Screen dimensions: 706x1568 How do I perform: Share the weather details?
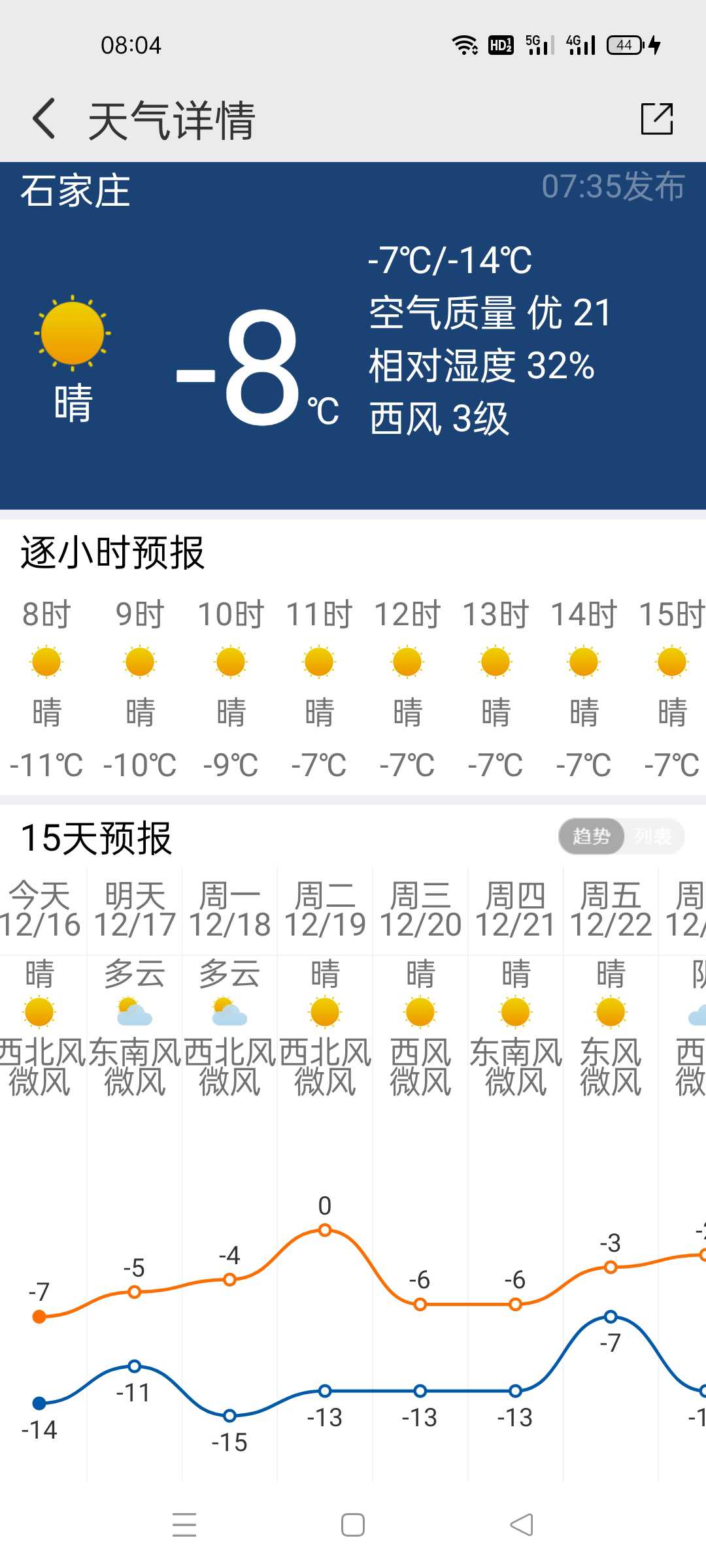click(657, 119)
